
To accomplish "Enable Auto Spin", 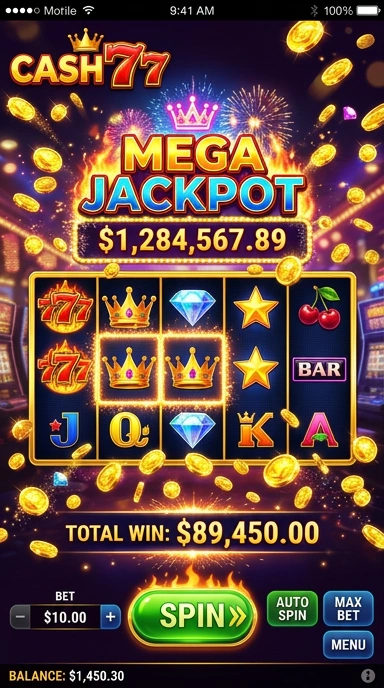I will point(292,609).
